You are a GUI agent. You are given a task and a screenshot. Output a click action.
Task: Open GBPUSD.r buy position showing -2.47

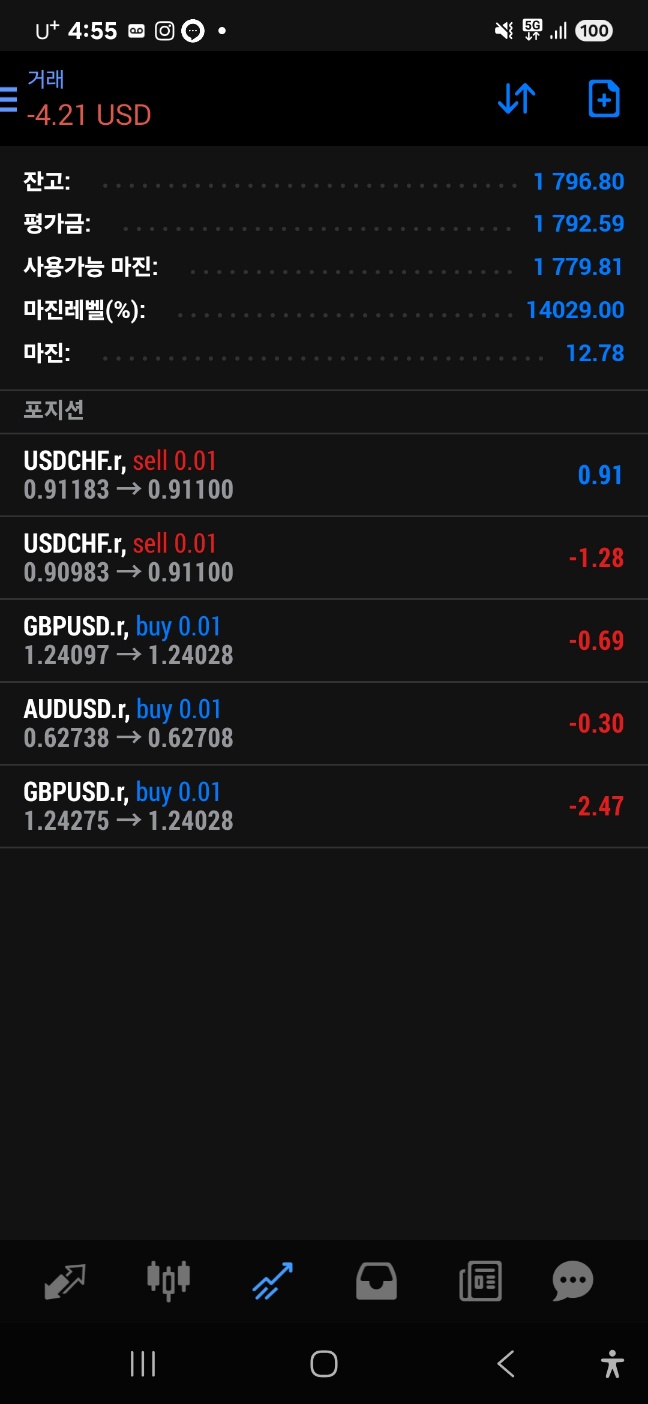tap(324, 807)
